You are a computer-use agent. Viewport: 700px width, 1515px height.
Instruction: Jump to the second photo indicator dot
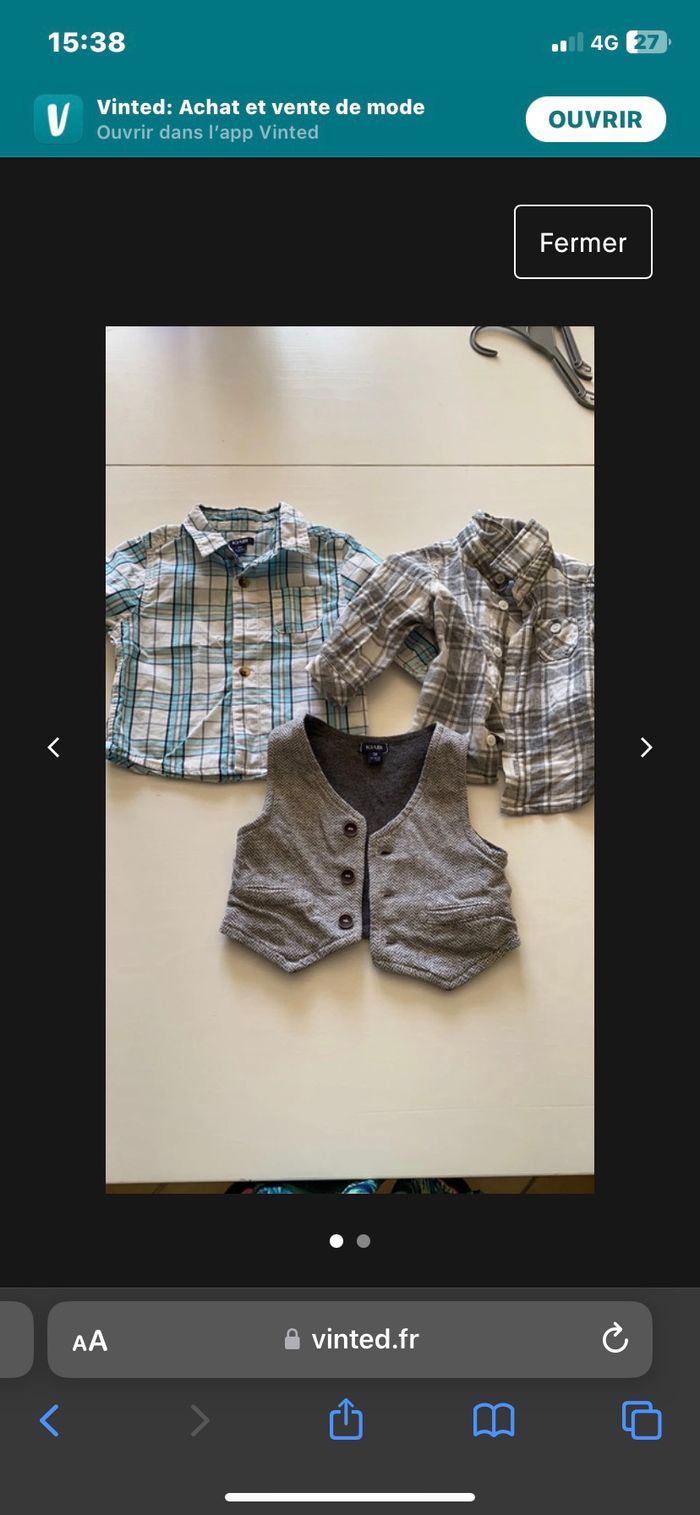pos(363,1241)
